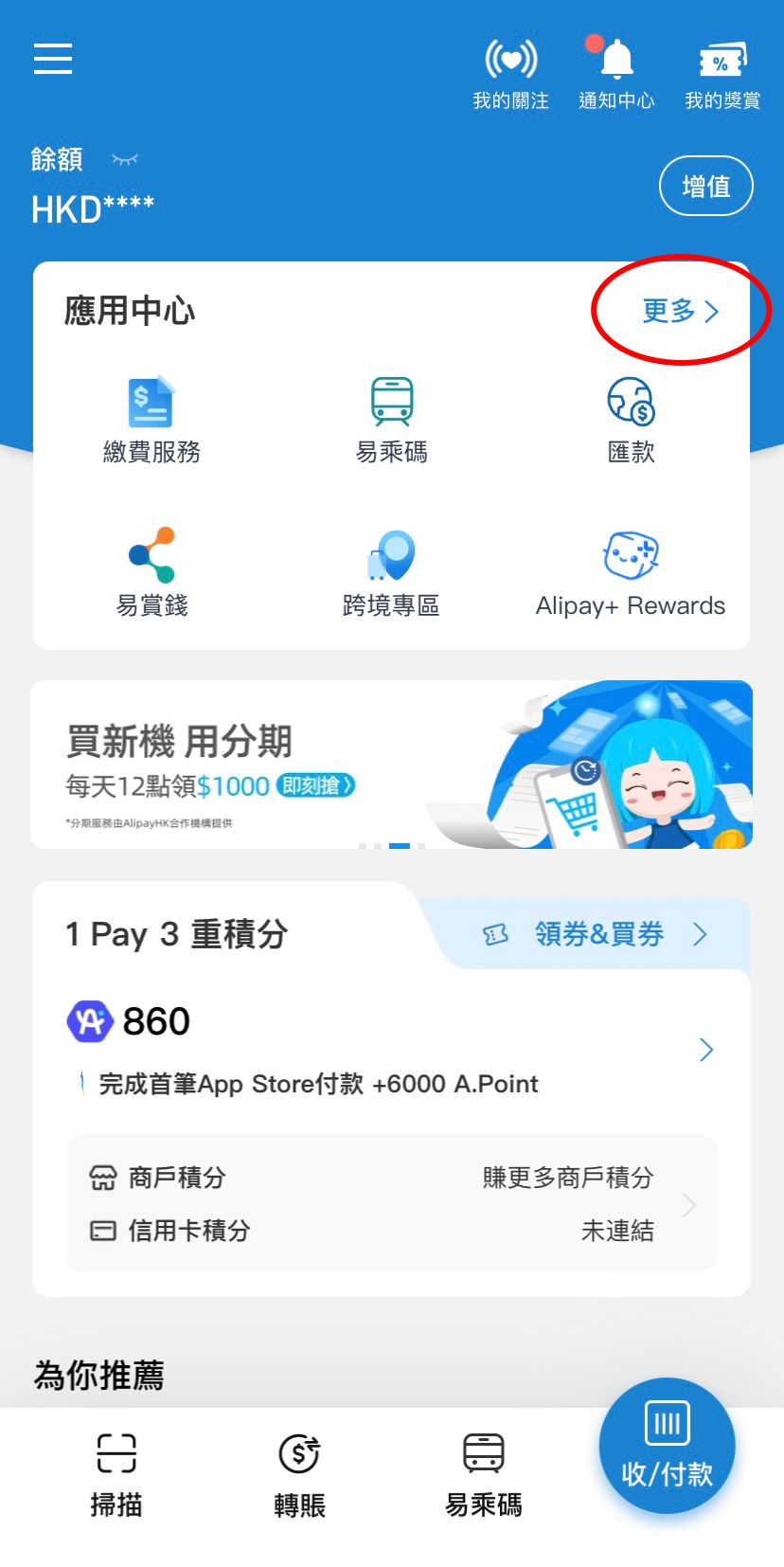Image resolution: width=784 pixels, height=1567 pixels.
Task: Open 易賞錢
Action: click(151, 573)
